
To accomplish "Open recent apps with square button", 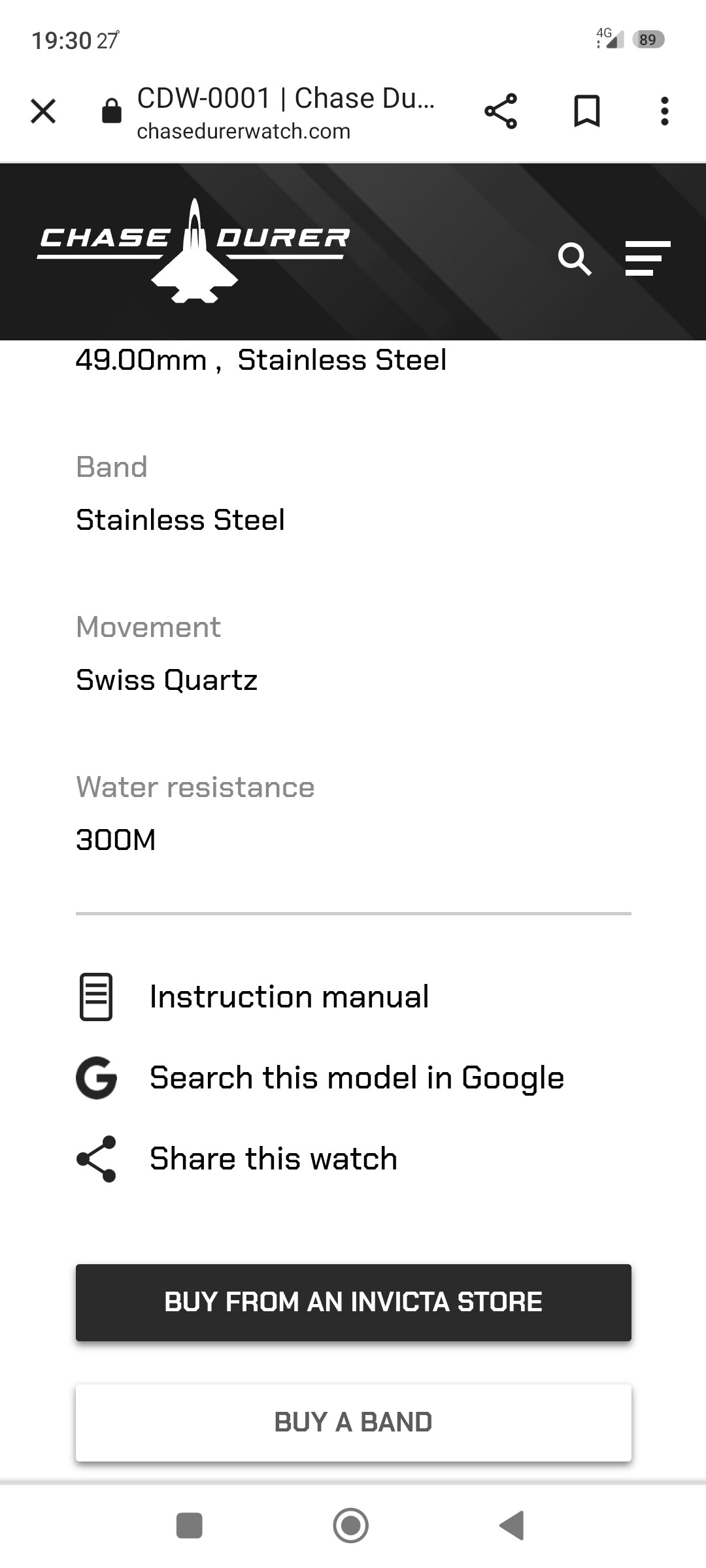I will click(x=190, y=1526).
